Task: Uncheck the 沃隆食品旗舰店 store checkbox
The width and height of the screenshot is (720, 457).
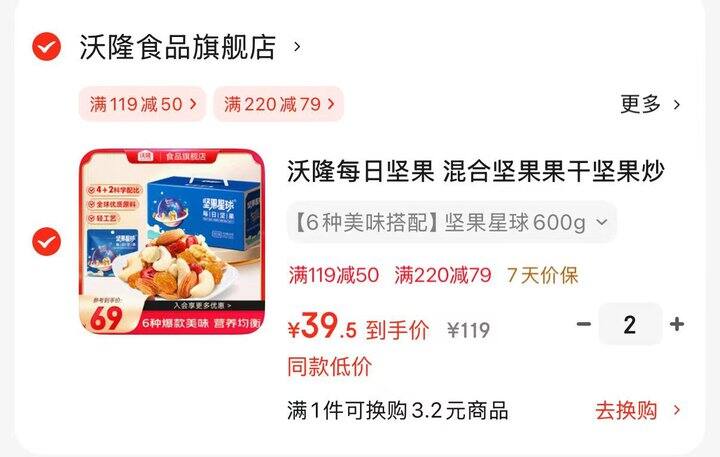Action: [x=46, y=46]
